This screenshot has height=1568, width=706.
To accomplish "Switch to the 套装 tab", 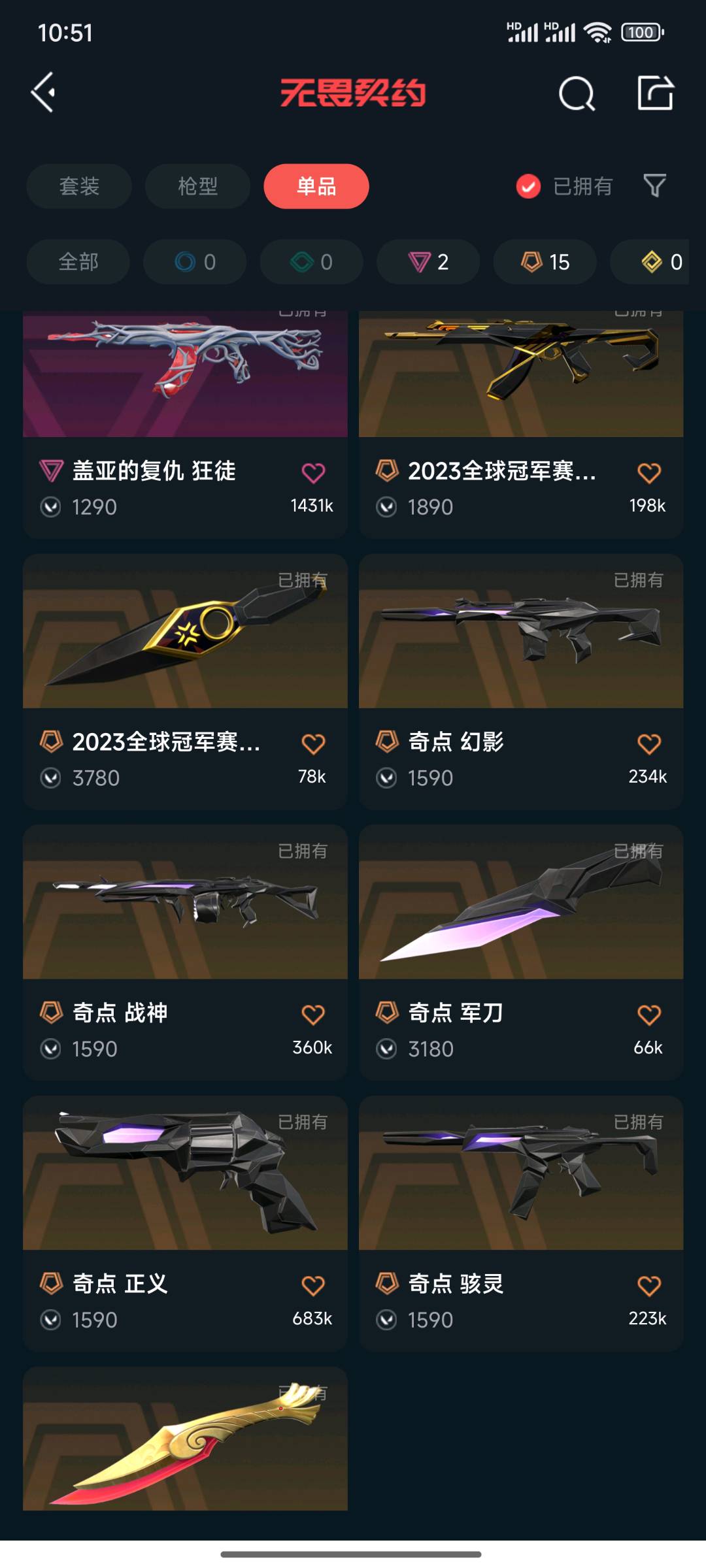I will 79,186.
